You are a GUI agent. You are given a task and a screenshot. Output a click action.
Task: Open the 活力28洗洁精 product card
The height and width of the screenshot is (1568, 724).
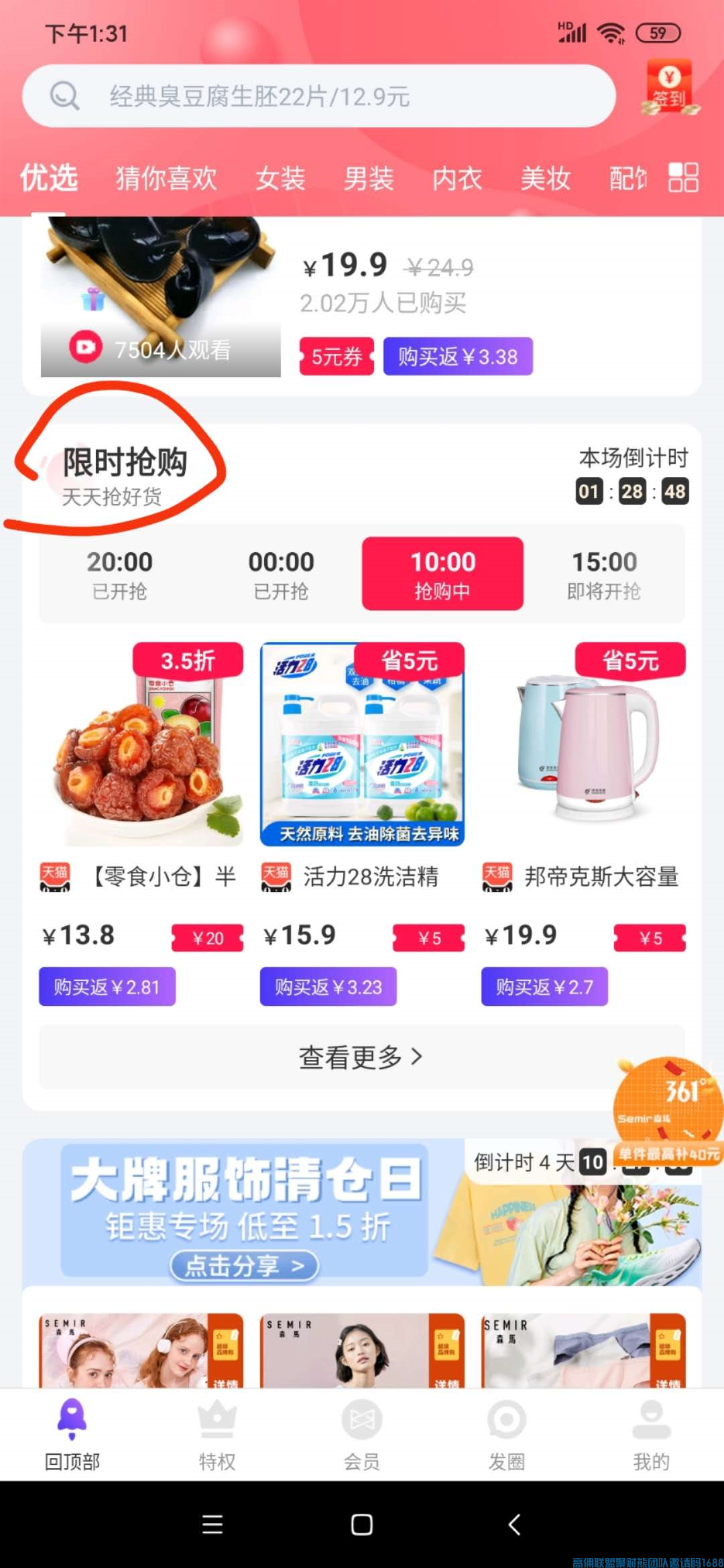362,744
